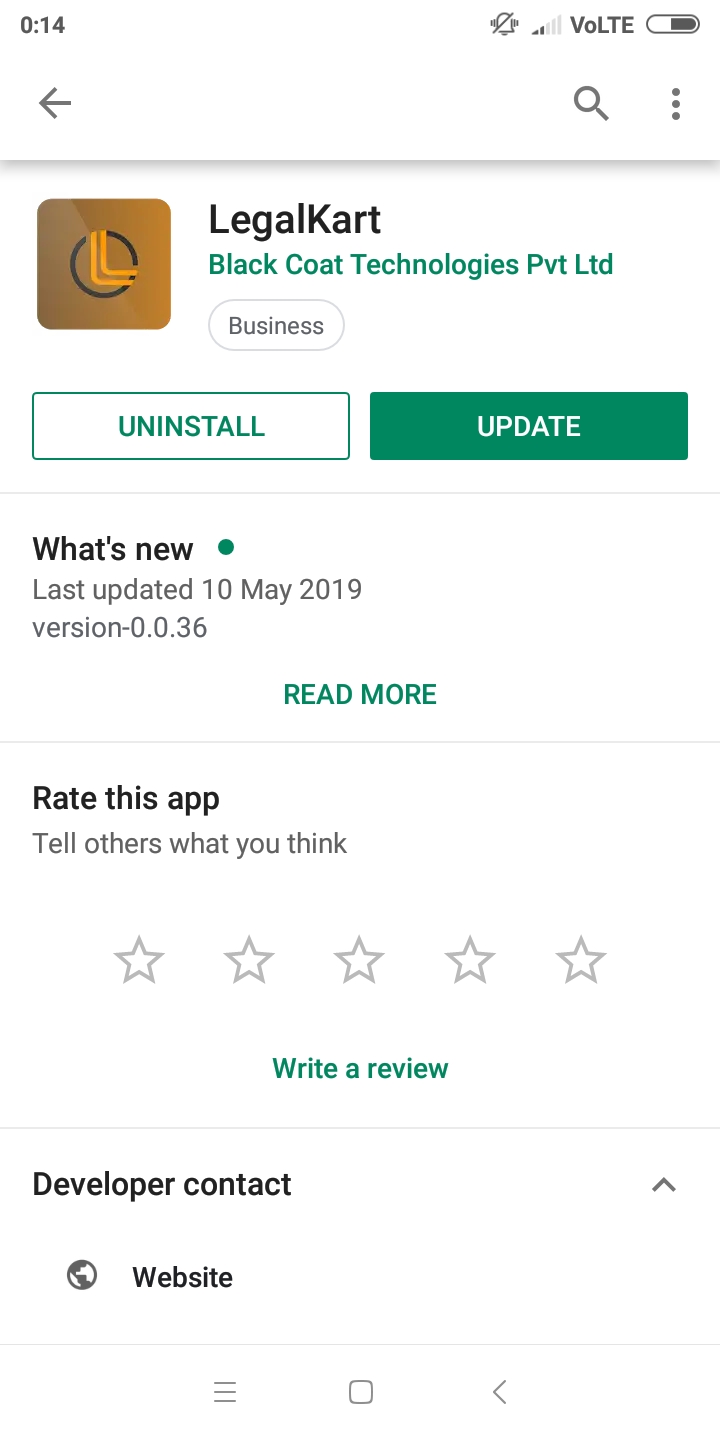Image resolution: width=720 pixels, height=1440 pixels.
Task: Select the Business category chip
Action: [x=276, y=326]
